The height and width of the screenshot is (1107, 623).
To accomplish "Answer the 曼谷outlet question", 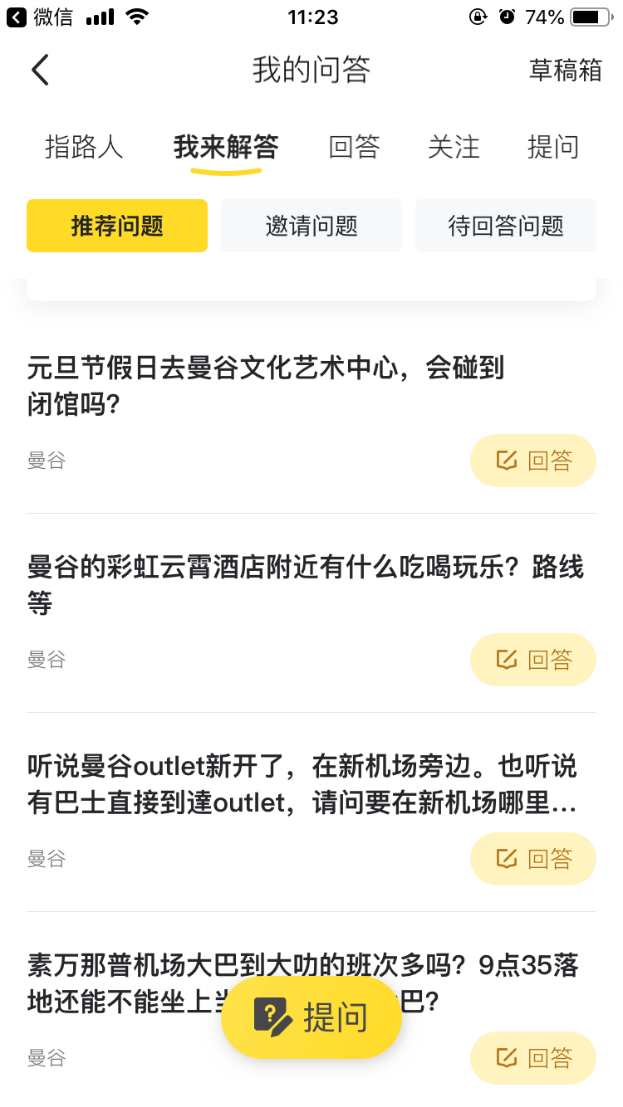I will [533, 859].
